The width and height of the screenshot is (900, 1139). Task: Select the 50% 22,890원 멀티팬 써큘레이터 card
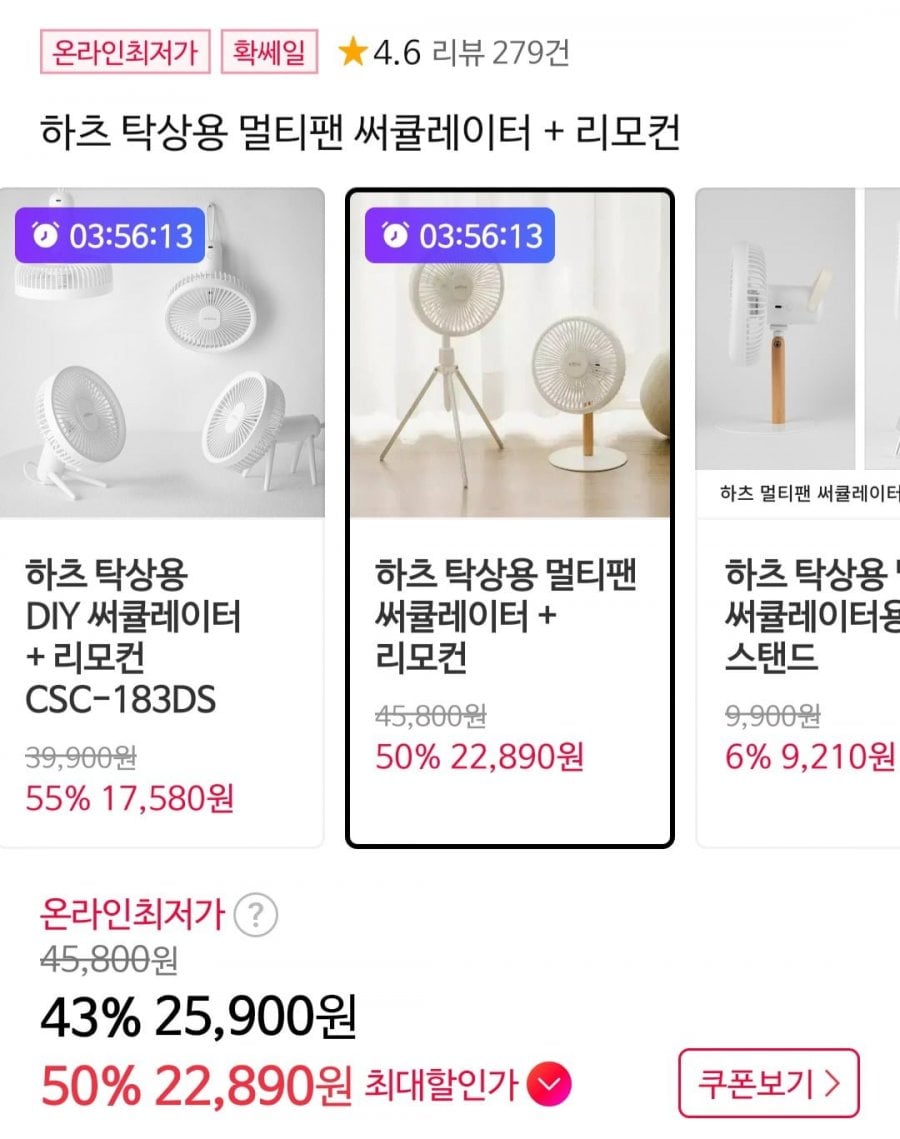pos(510,518)
